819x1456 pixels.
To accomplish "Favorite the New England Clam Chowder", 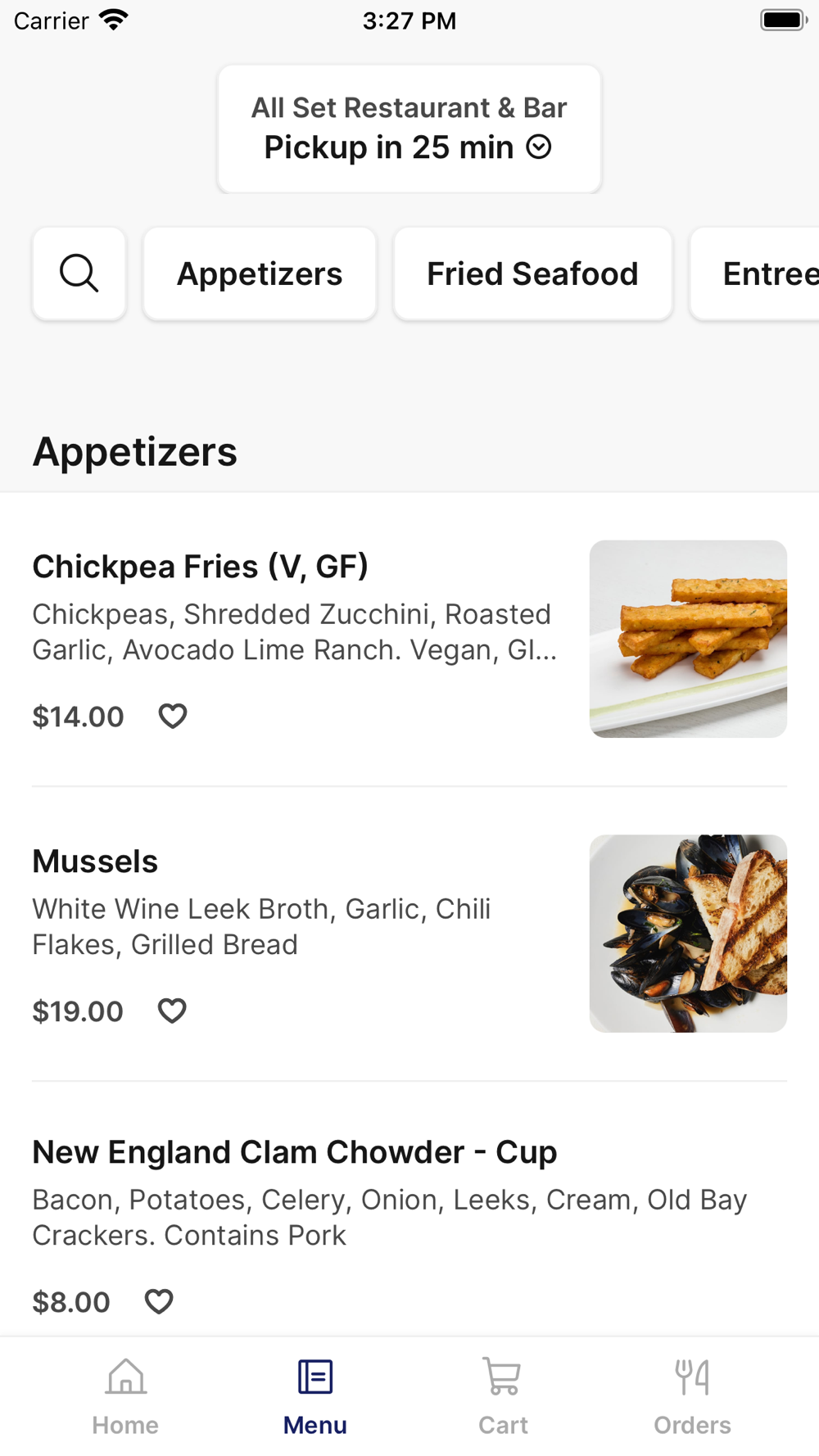I will tap(159, 1301).
